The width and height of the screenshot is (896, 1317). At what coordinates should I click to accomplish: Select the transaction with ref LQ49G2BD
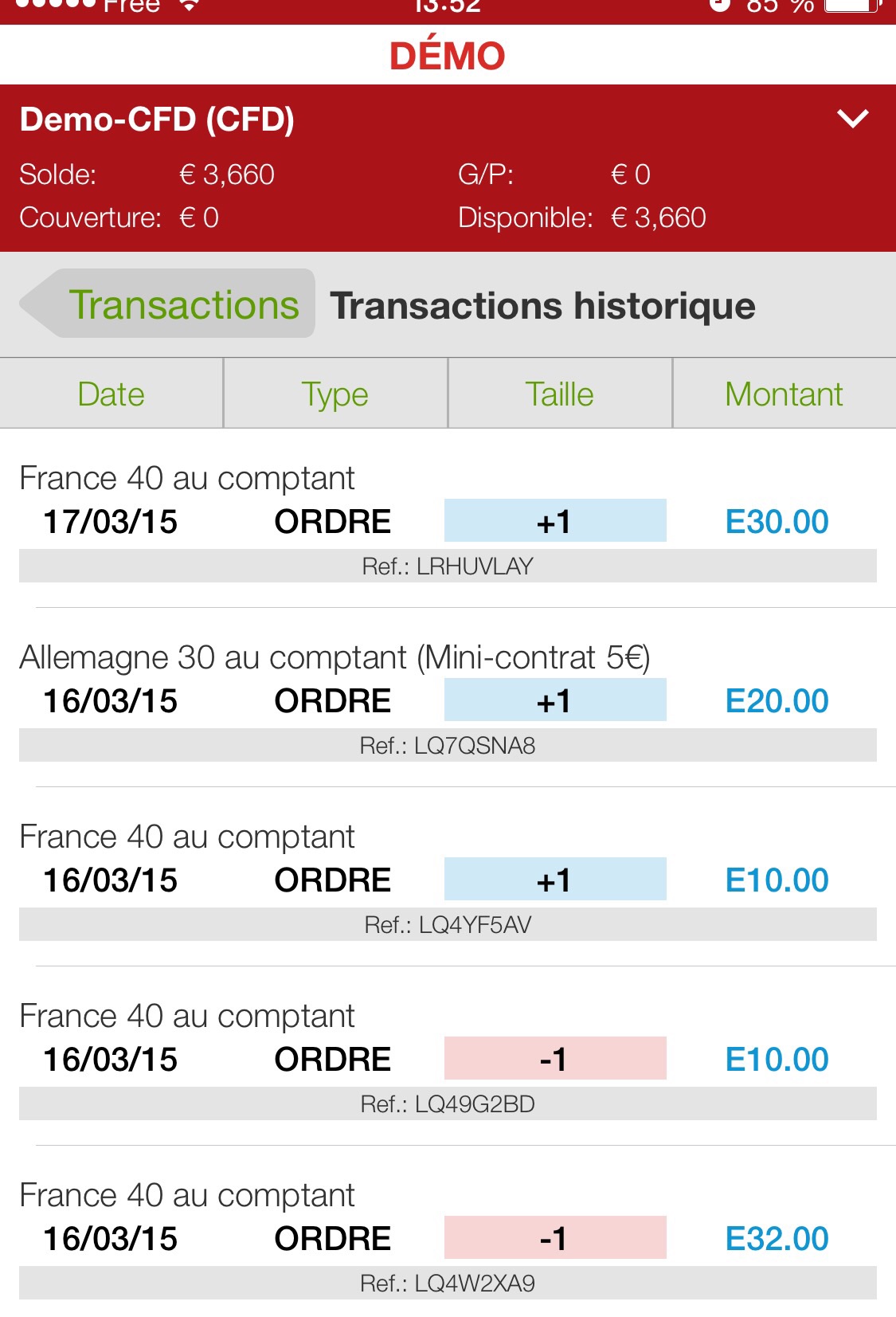pos(448,1060)
